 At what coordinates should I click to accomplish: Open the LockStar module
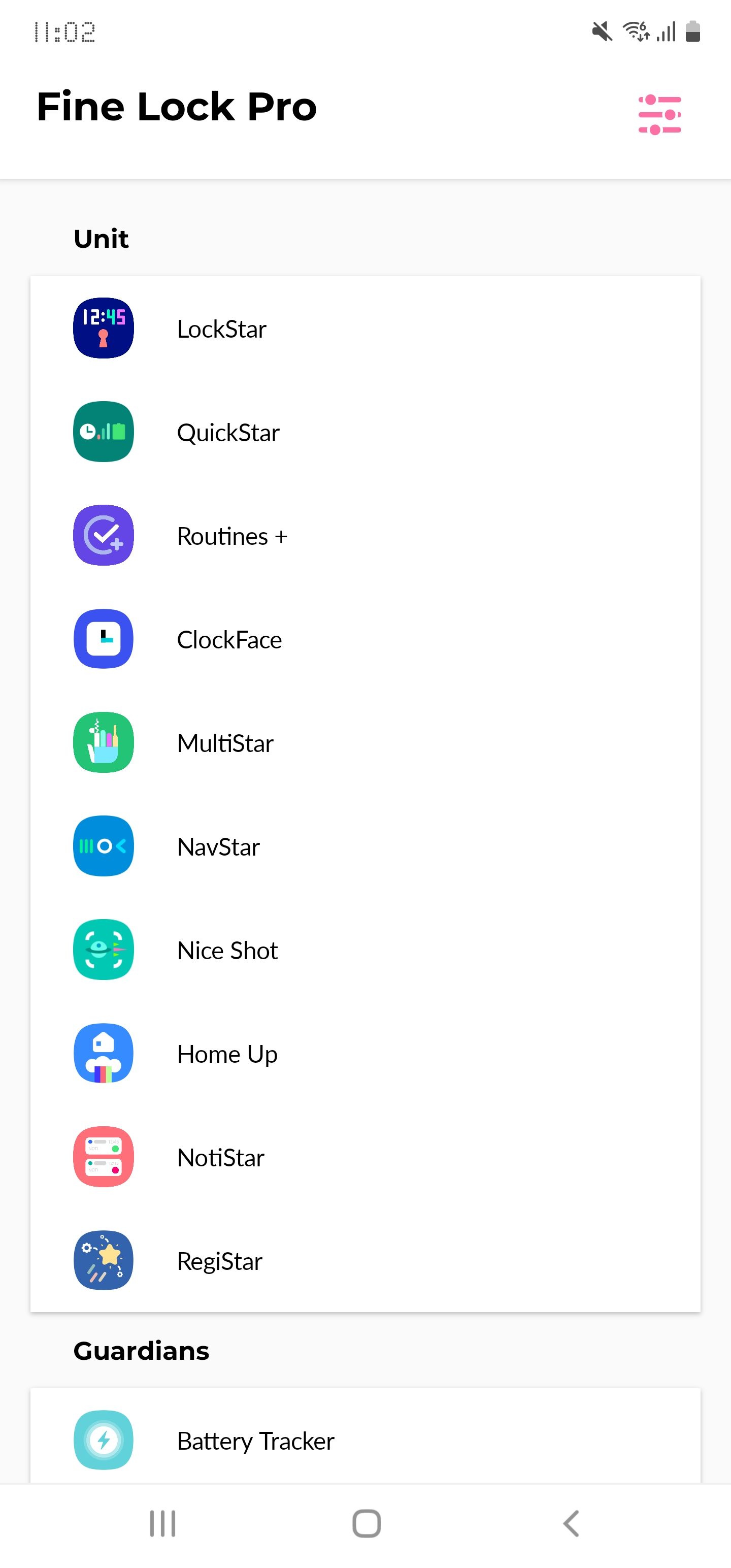point(221,329)
